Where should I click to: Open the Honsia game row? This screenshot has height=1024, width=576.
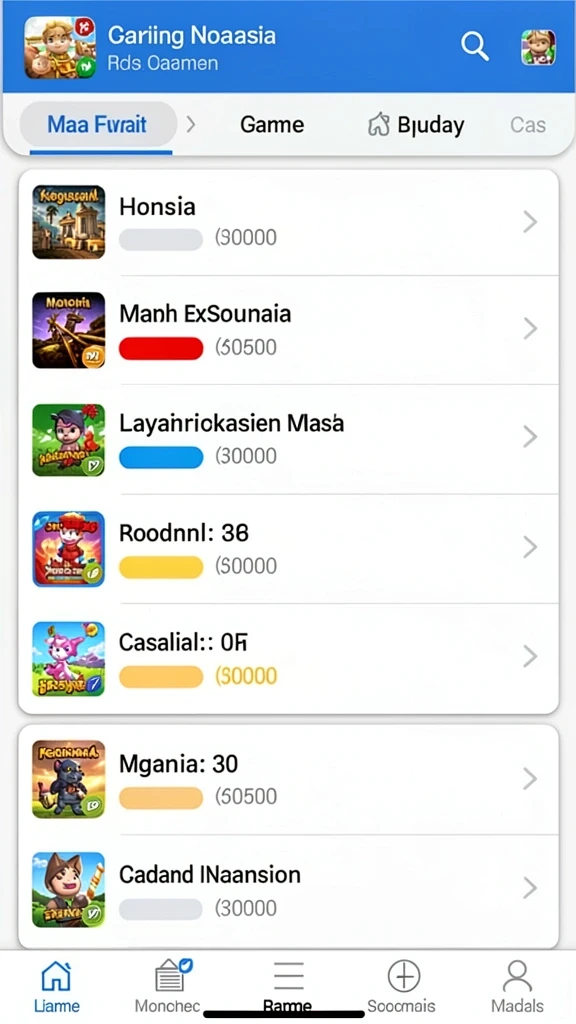[x=288, y=222]
